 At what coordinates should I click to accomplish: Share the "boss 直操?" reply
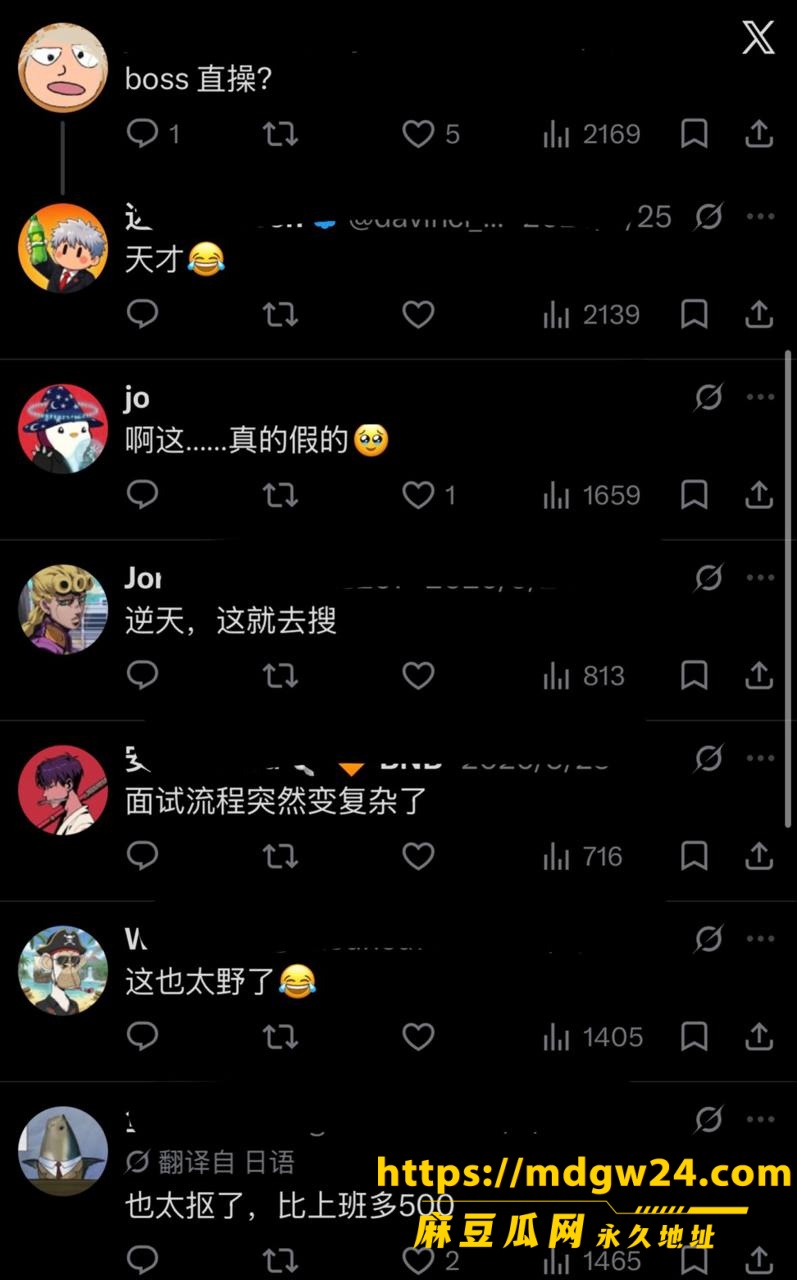pos(760,134)
